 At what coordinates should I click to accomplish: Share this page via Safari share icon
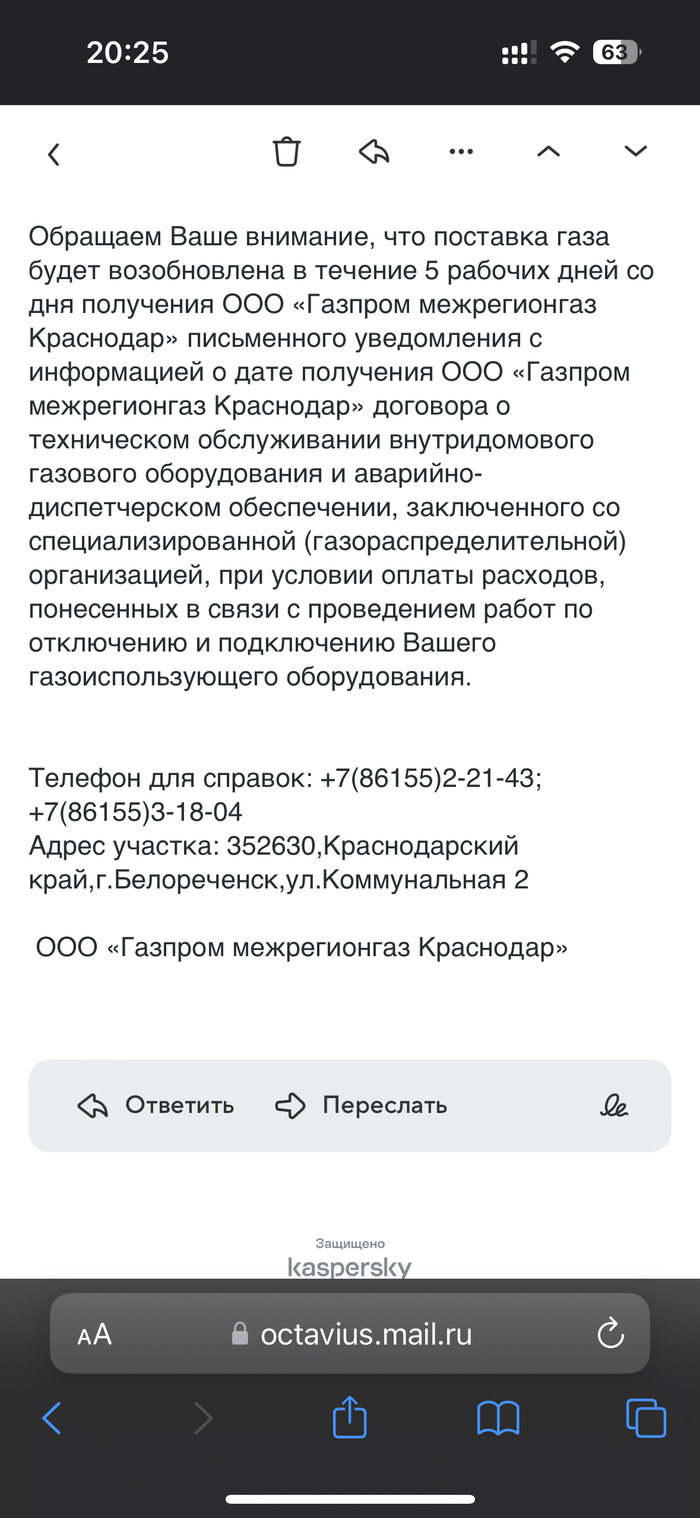click(x=349, y=1418)
